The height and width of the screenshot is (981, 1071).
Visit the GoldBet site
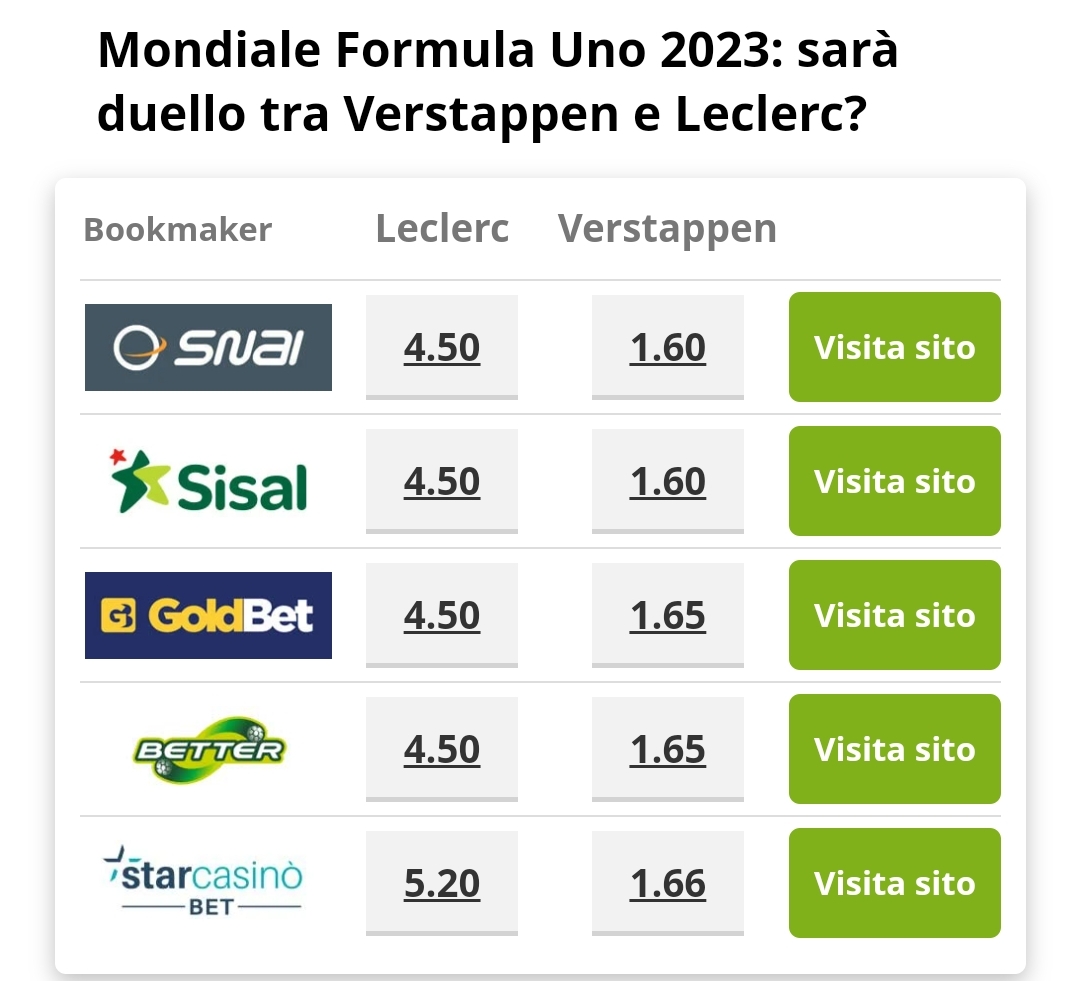point(894,615)
